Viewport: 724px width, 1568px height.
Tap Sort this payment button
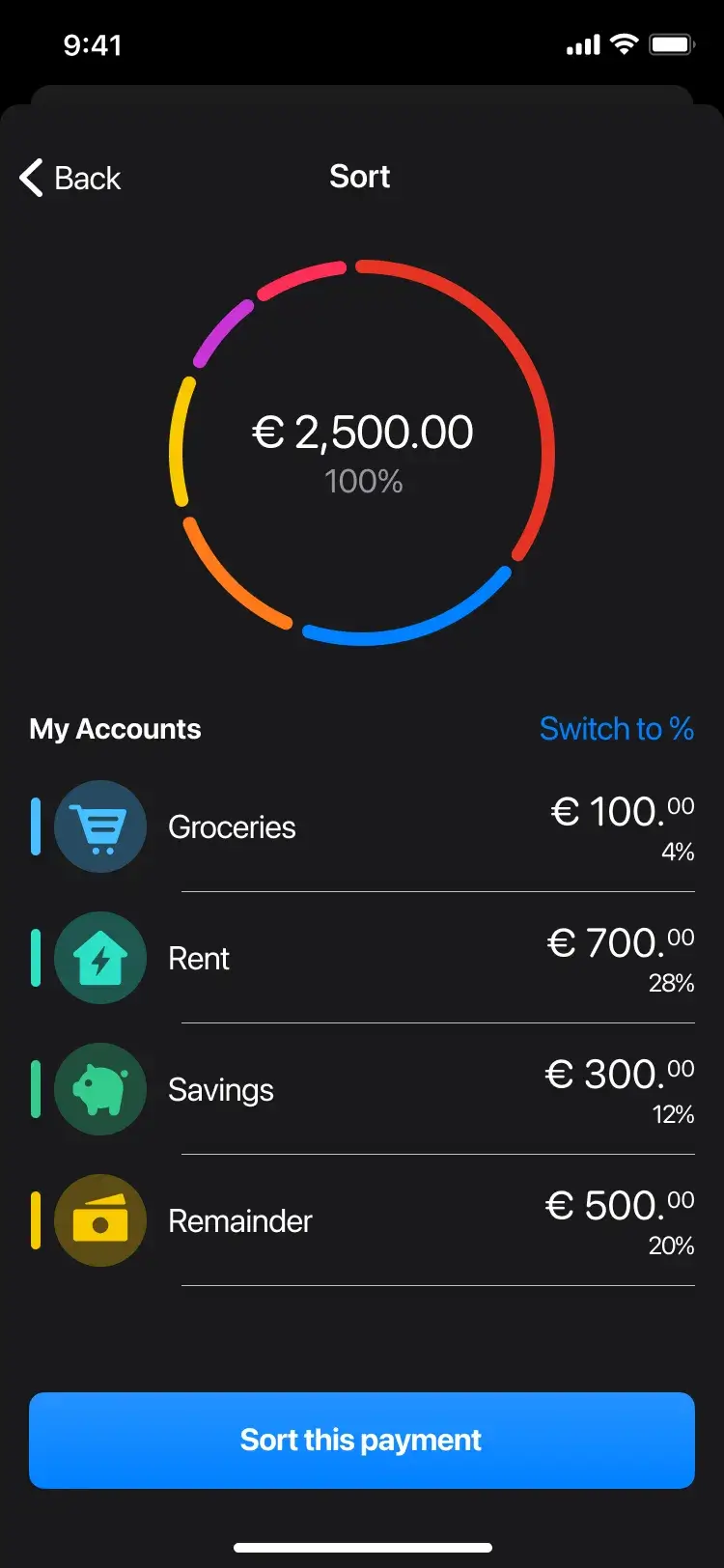(362, 1441)
